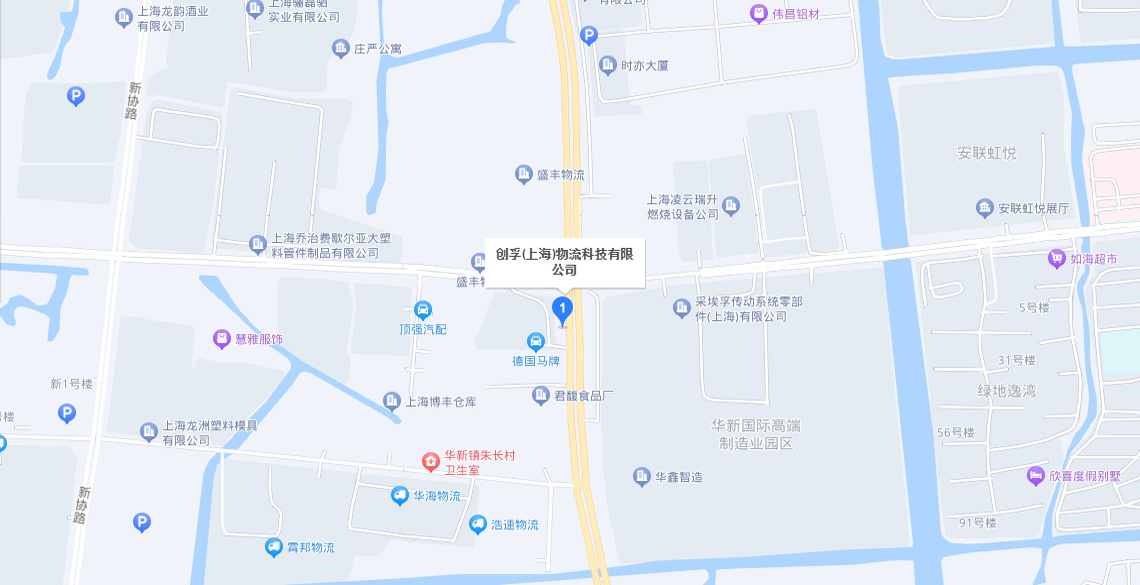Open the 君馥食品厂 marker
Viewport: 1140px width, 585px height.
pos(541,395)
